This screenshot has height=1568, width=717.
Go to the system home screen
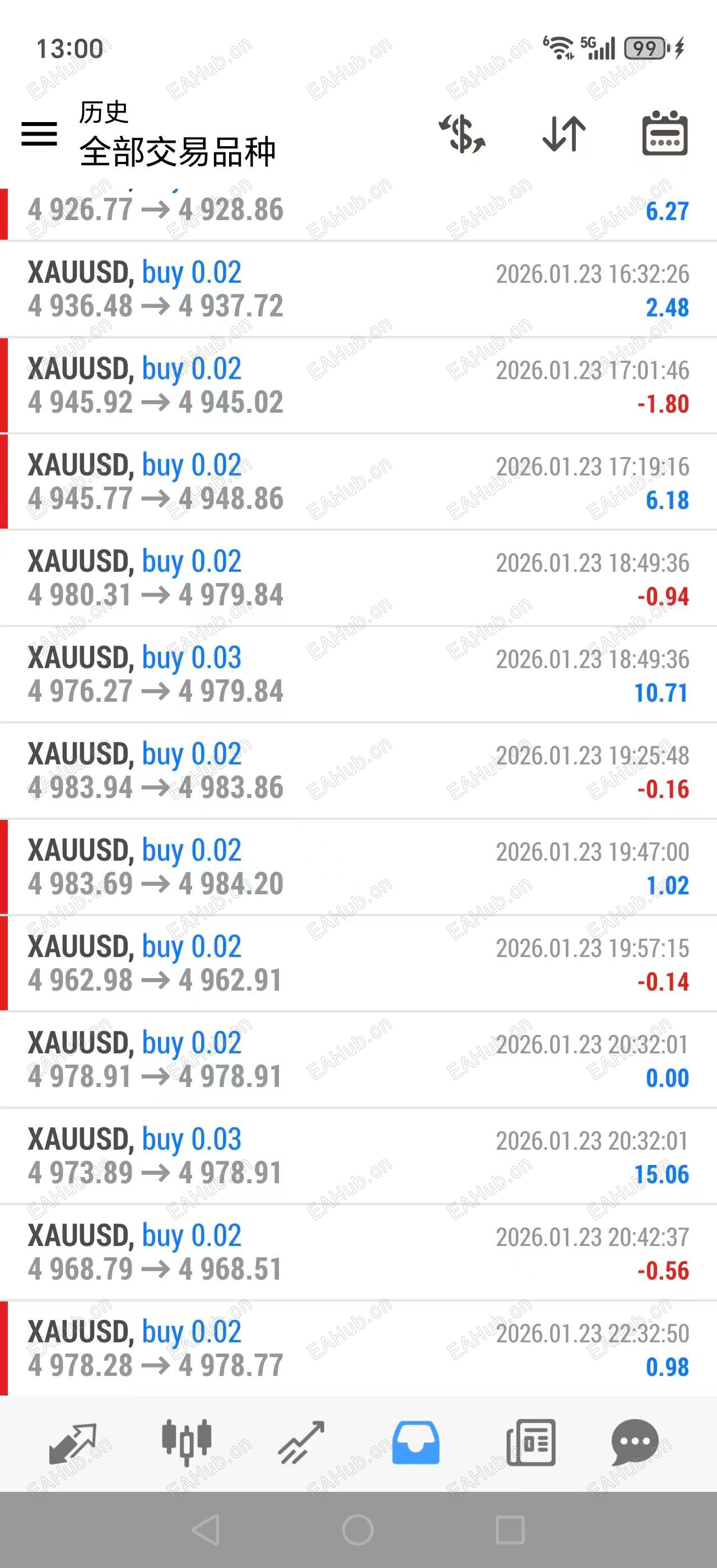click(358, 1530)
